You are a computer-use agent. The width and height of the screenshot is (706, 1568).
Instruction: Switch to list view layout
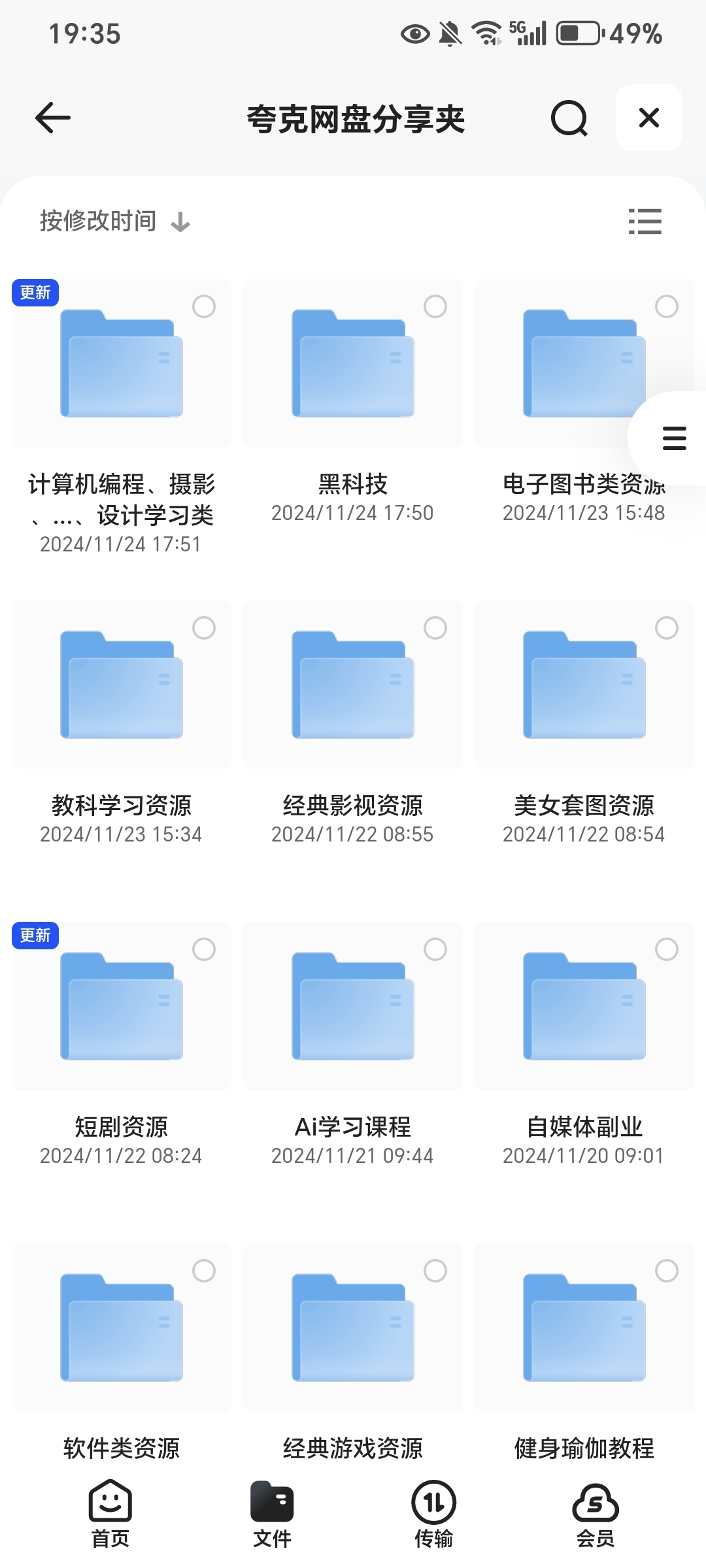pyautogui.click(x=645, y=221)
